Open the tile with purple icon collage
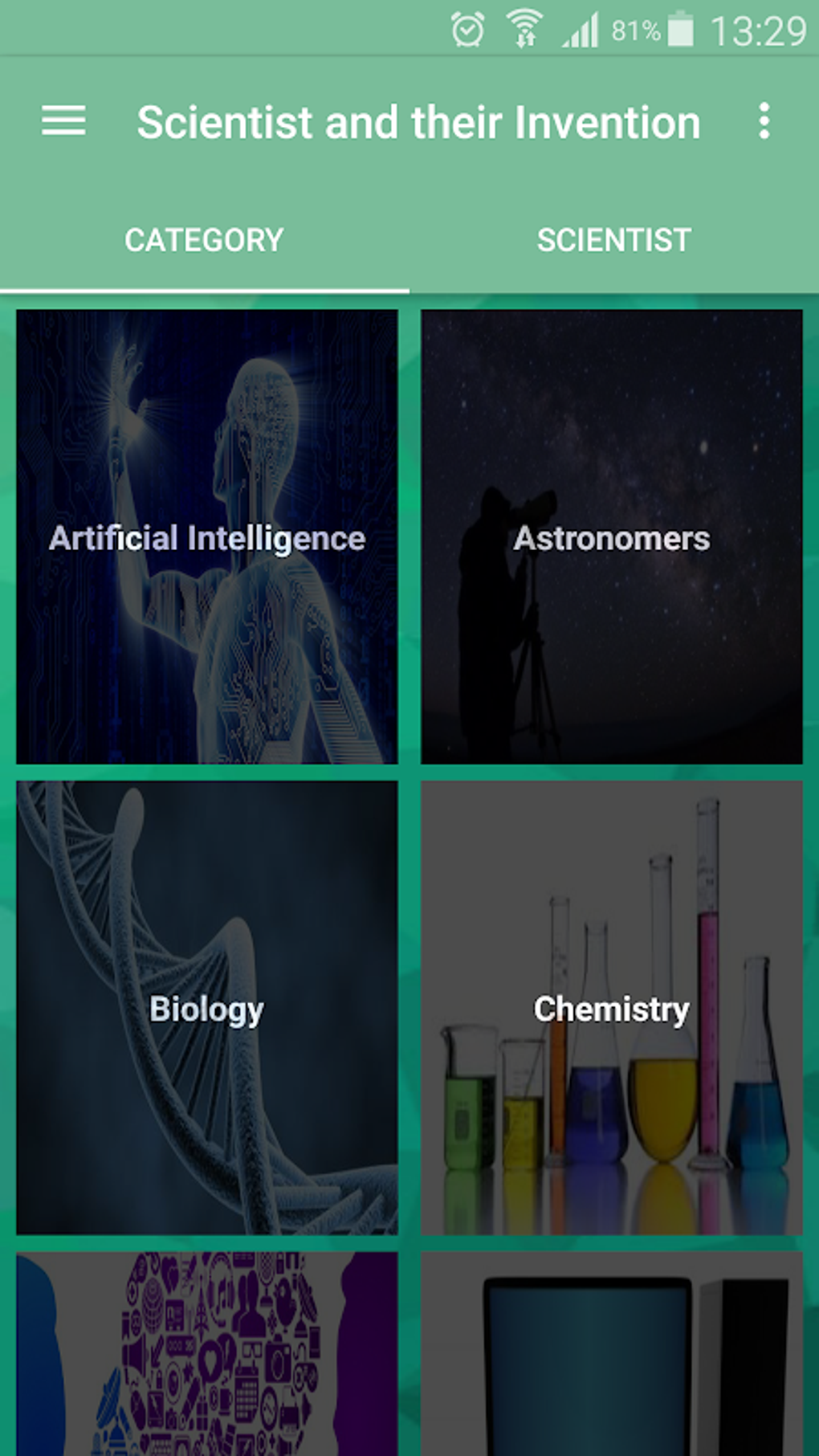This screenshot has height=1456, width=819. tap(207, 1353)
